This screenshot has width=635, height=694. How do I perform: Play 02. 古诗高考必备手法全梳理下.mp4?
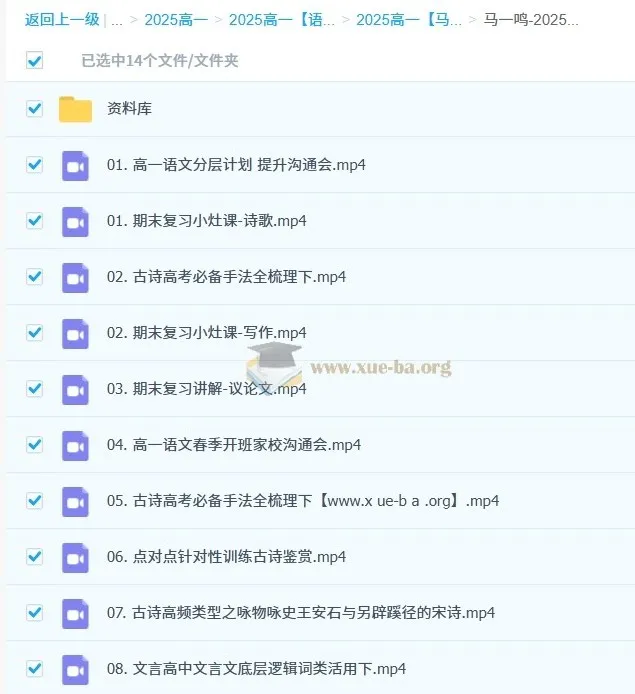click(226, 276)
